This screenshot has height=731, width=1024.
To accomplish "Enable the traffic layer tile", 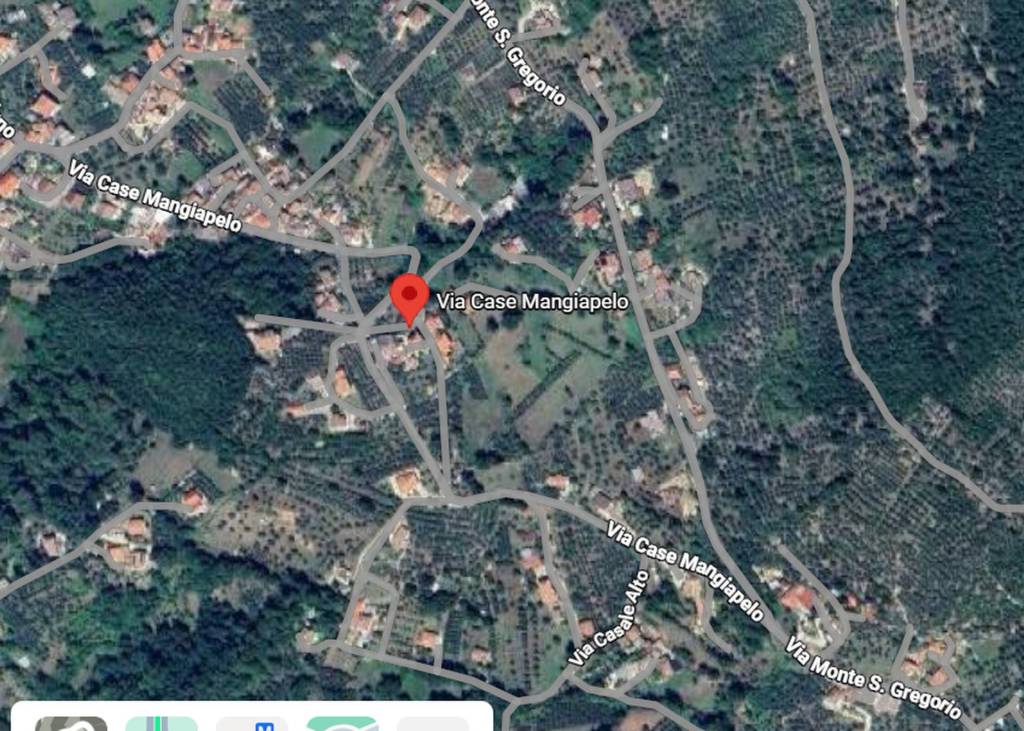I will (161, 724).
